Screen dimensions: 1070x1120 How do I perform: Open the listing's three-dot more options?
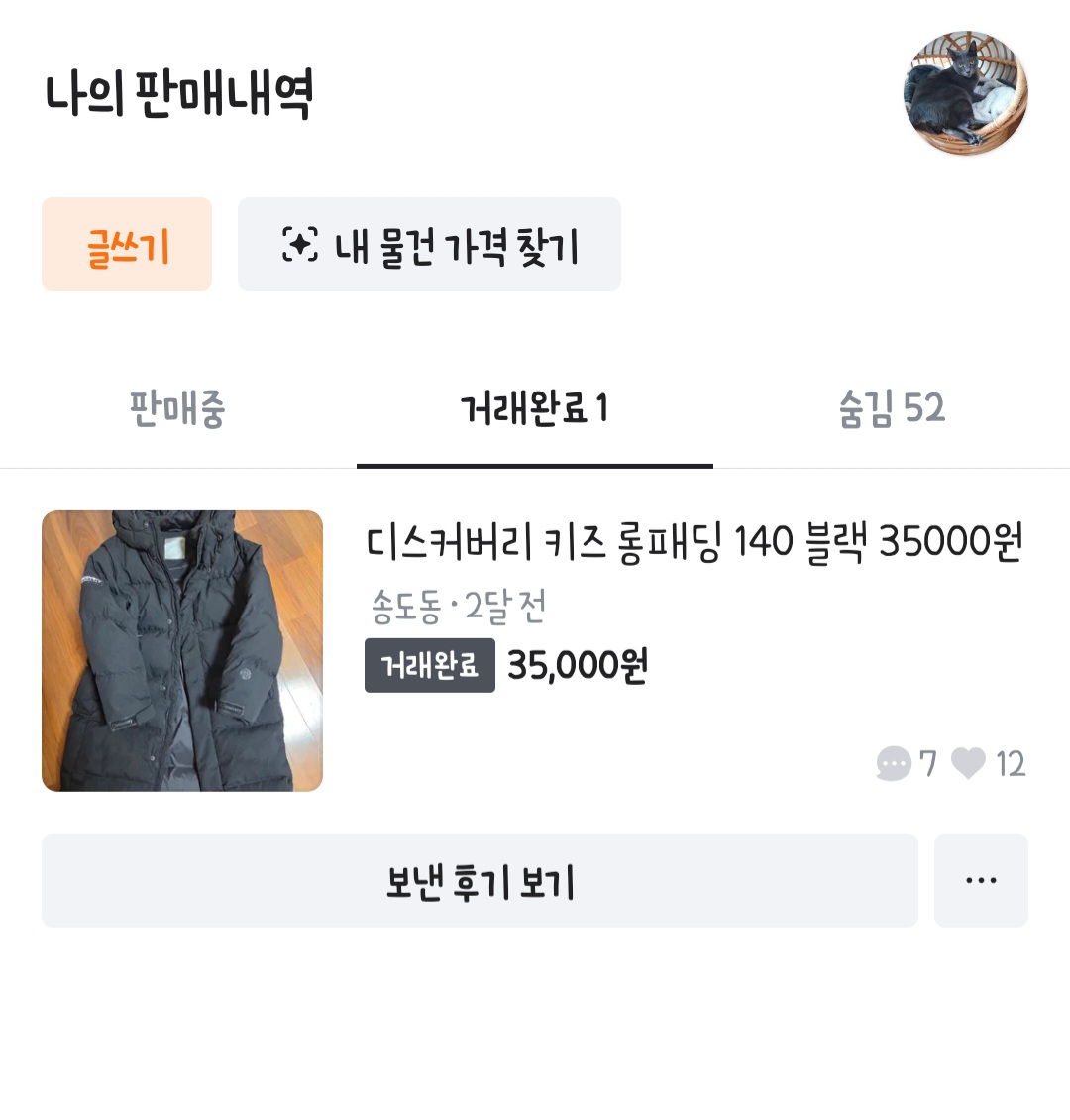point(981,881)
